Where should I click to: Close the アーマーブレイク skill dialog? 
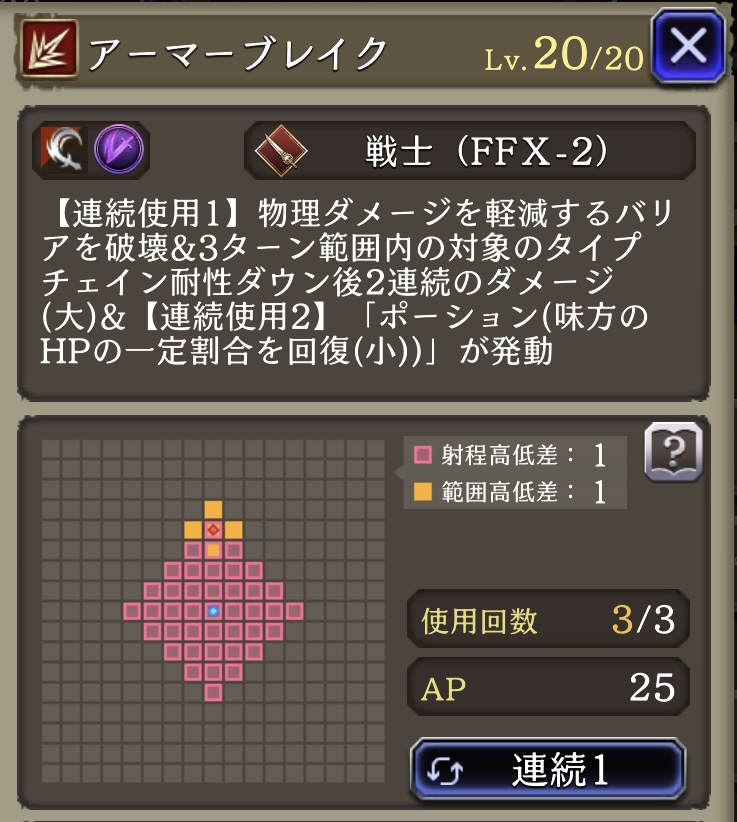[687, 46]
